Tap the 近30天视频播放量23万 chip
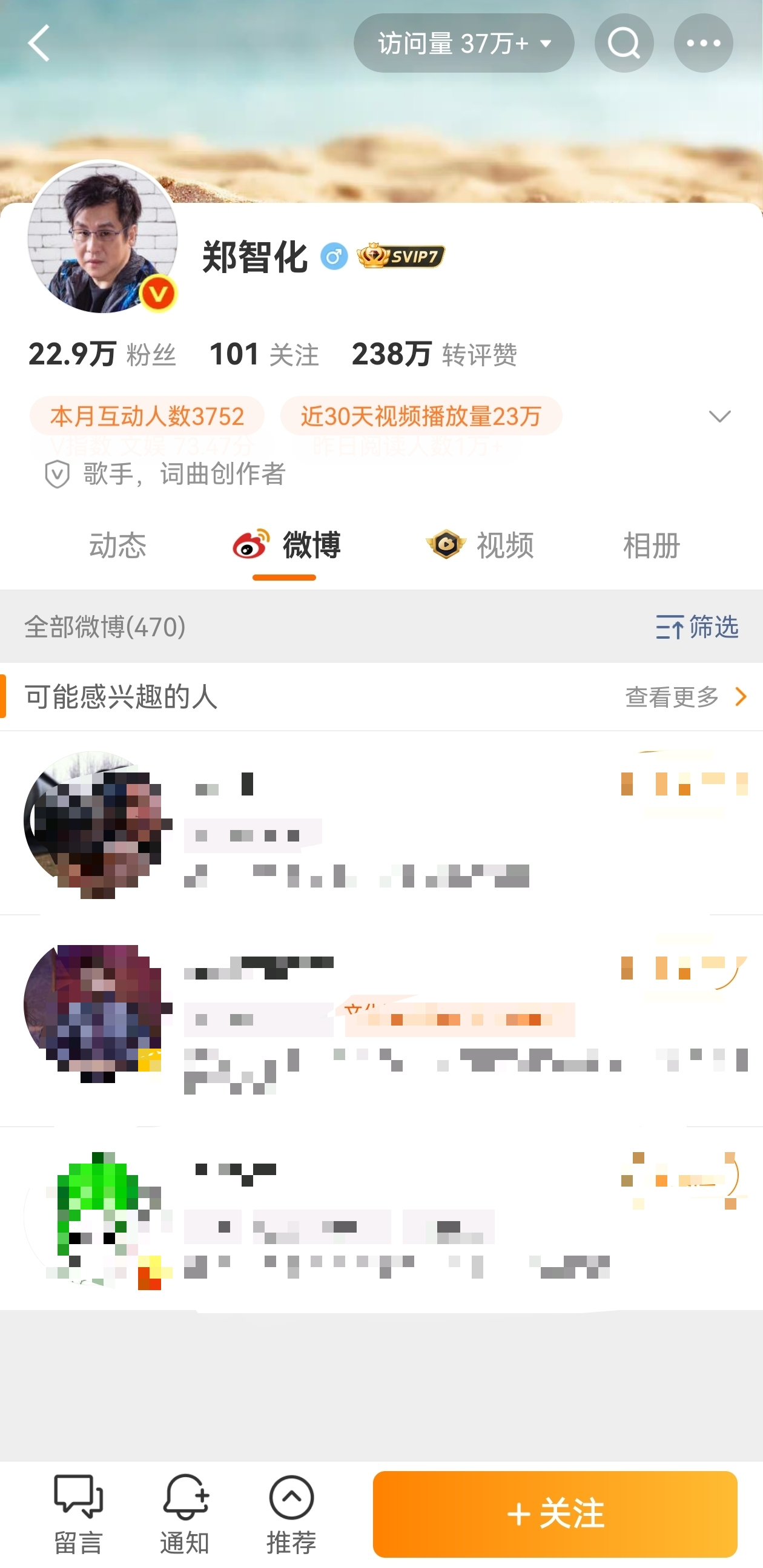Screen dimensions: 763x1568 click(x=421, y=417)
